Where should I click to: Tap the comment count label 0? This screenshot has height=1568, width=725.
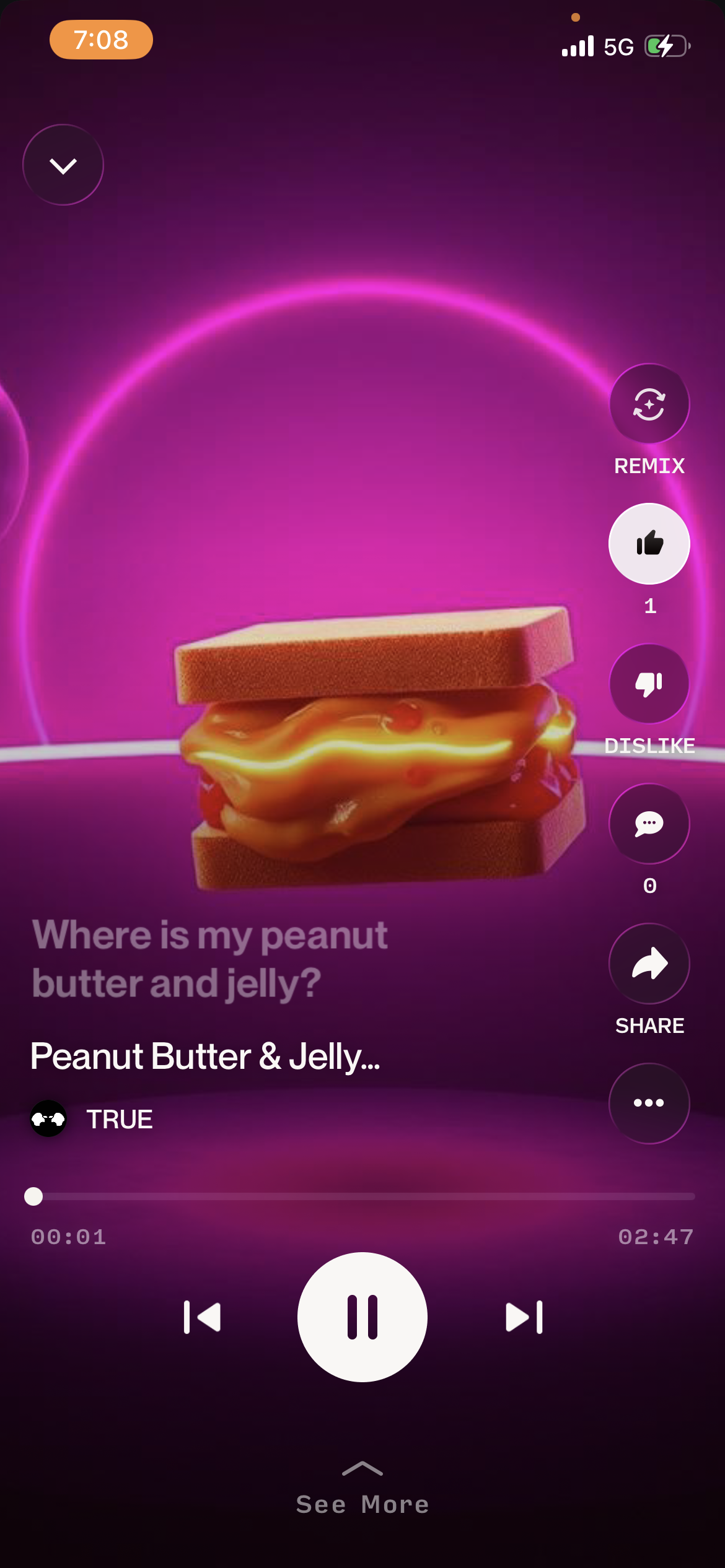pos(649,886)
